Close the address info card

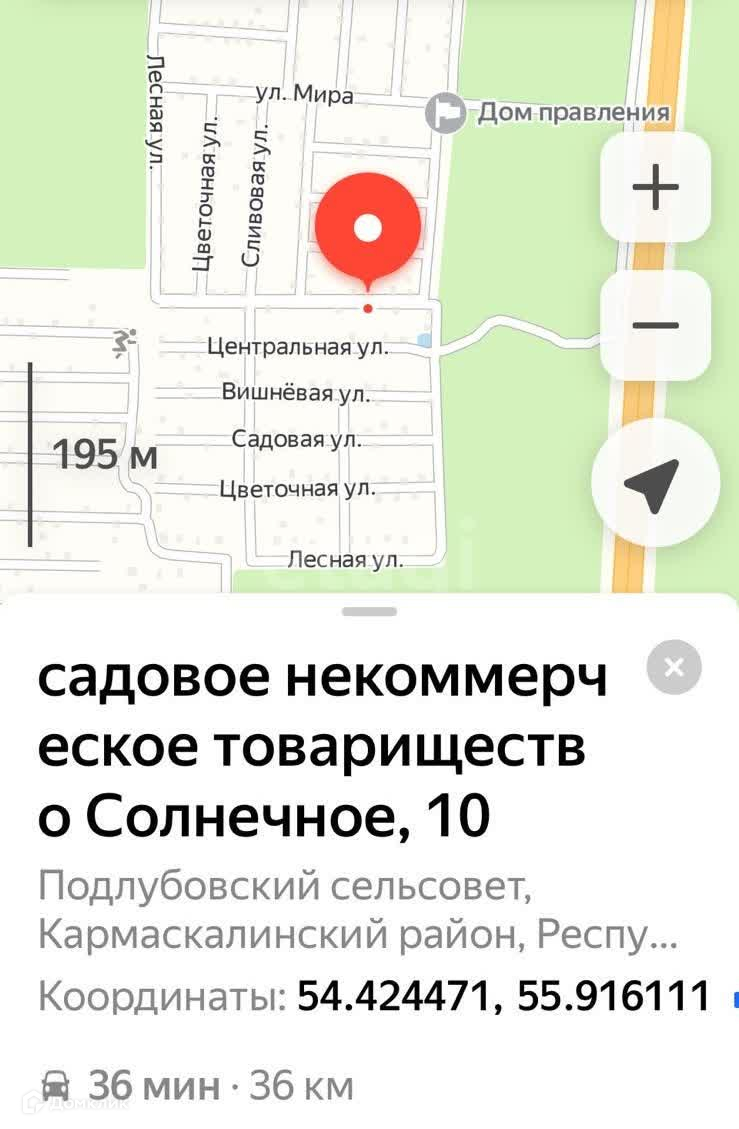(x=674, y=667)
